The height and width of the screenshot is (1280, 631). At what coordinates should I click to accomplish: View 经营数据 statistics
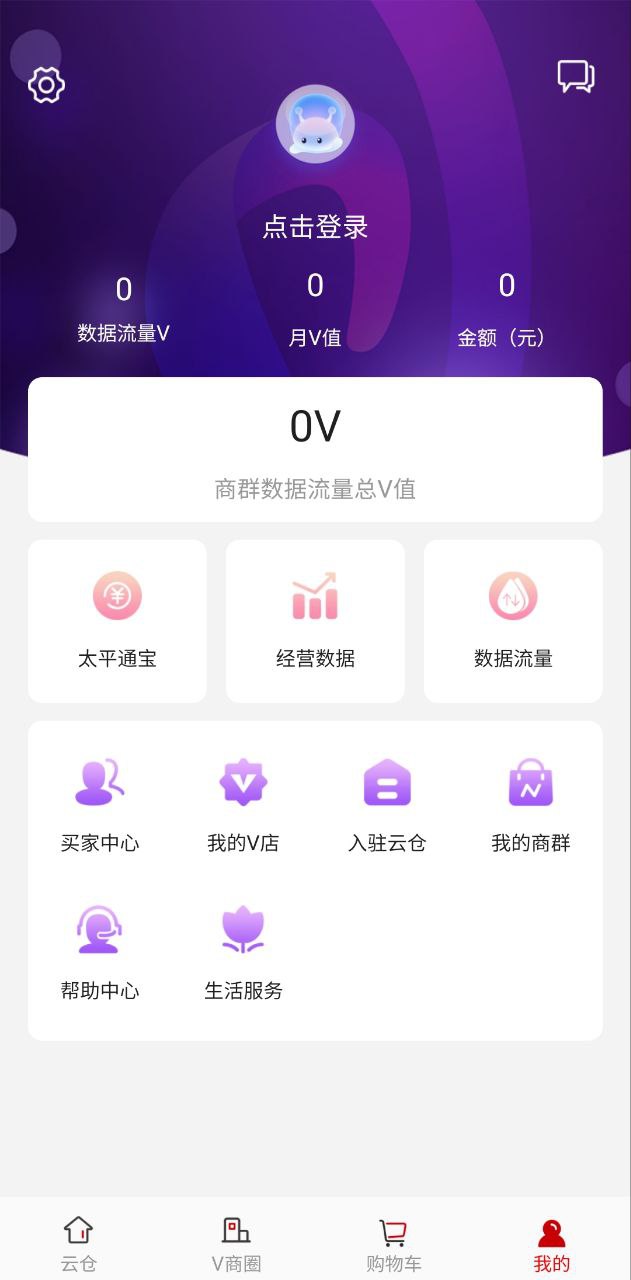315,621
